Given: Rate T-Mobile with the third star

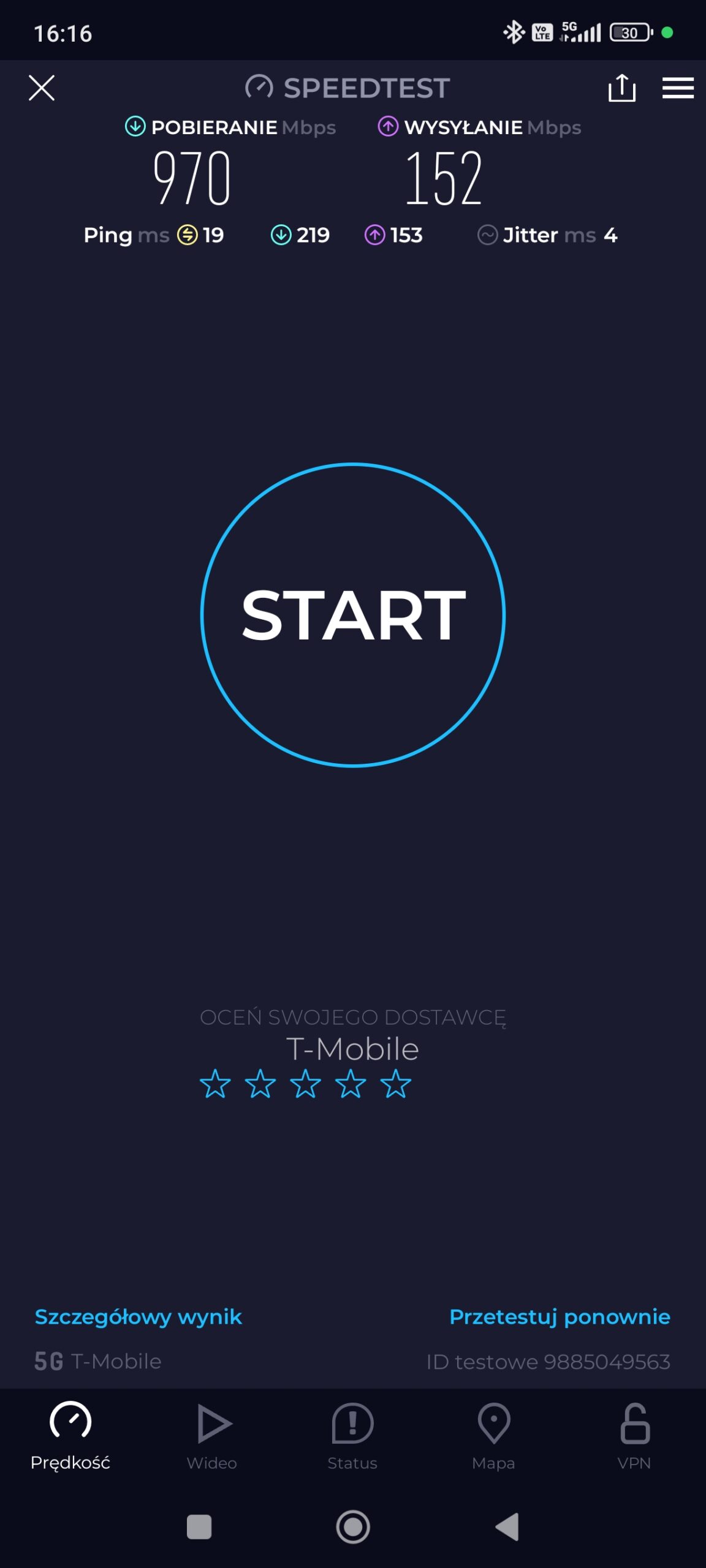Looking at the screenshot, I should click(305, 1084).
